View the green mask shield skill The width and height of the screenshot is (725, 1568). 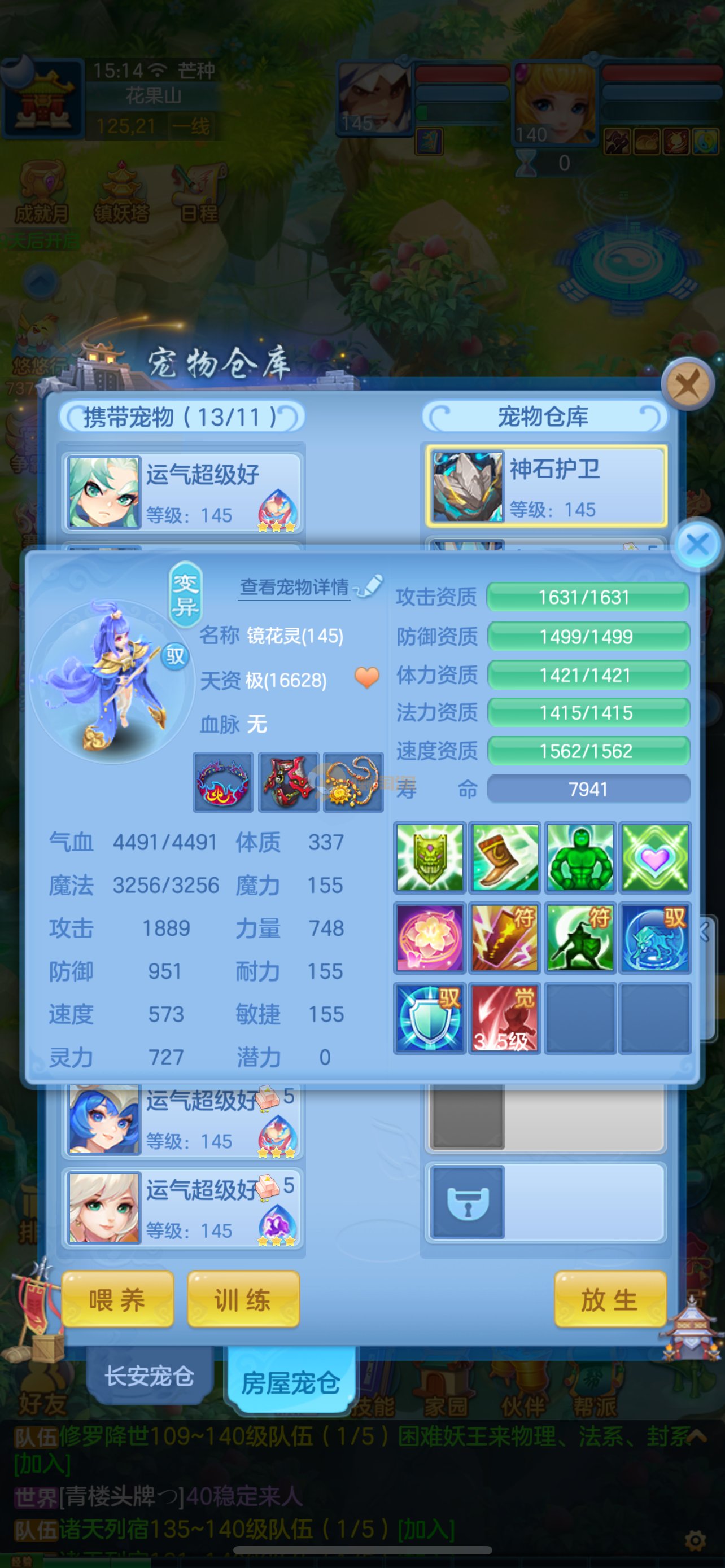tap(430, 857)
